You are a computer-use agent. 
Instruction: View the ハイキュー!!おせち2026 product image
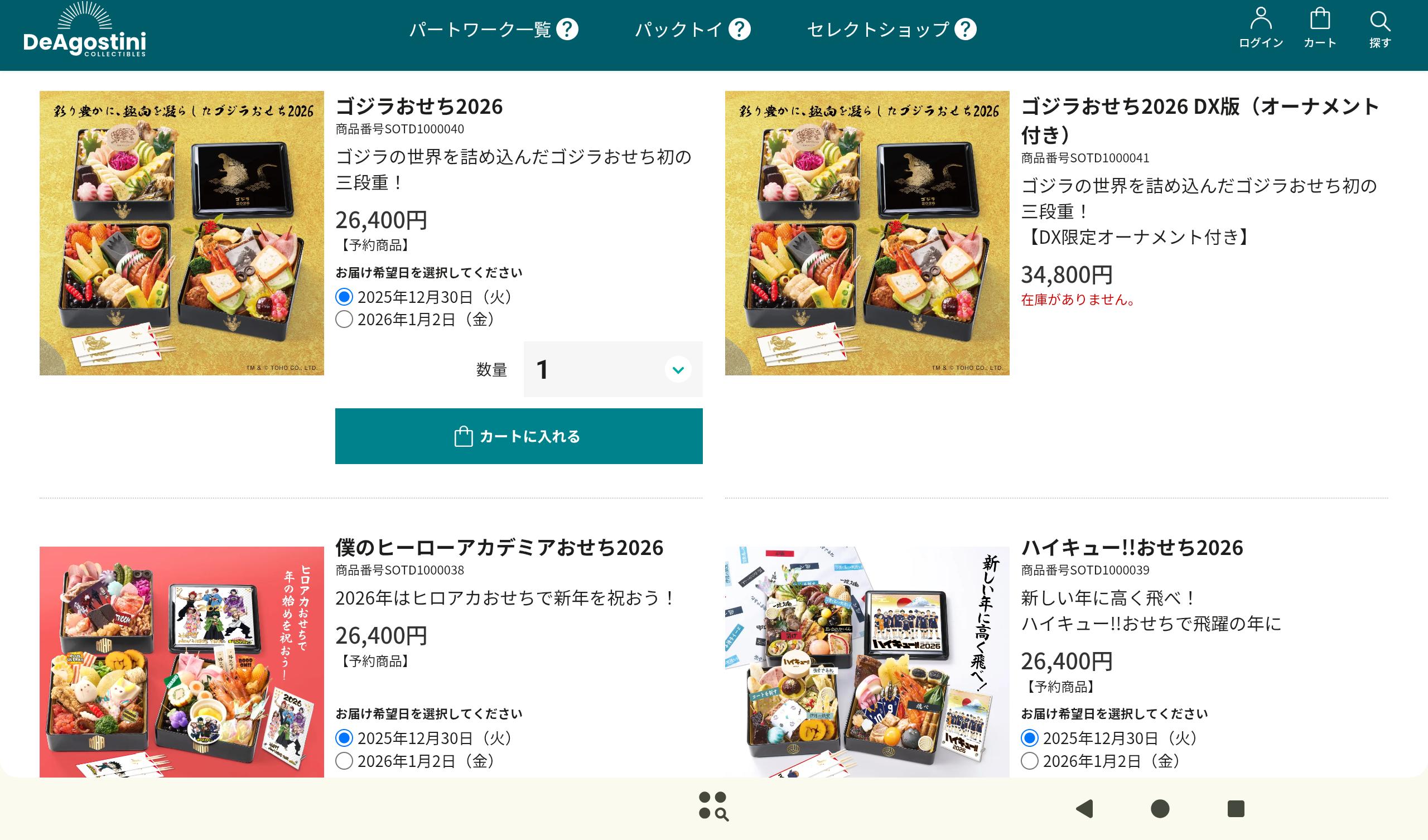[867, 662]
